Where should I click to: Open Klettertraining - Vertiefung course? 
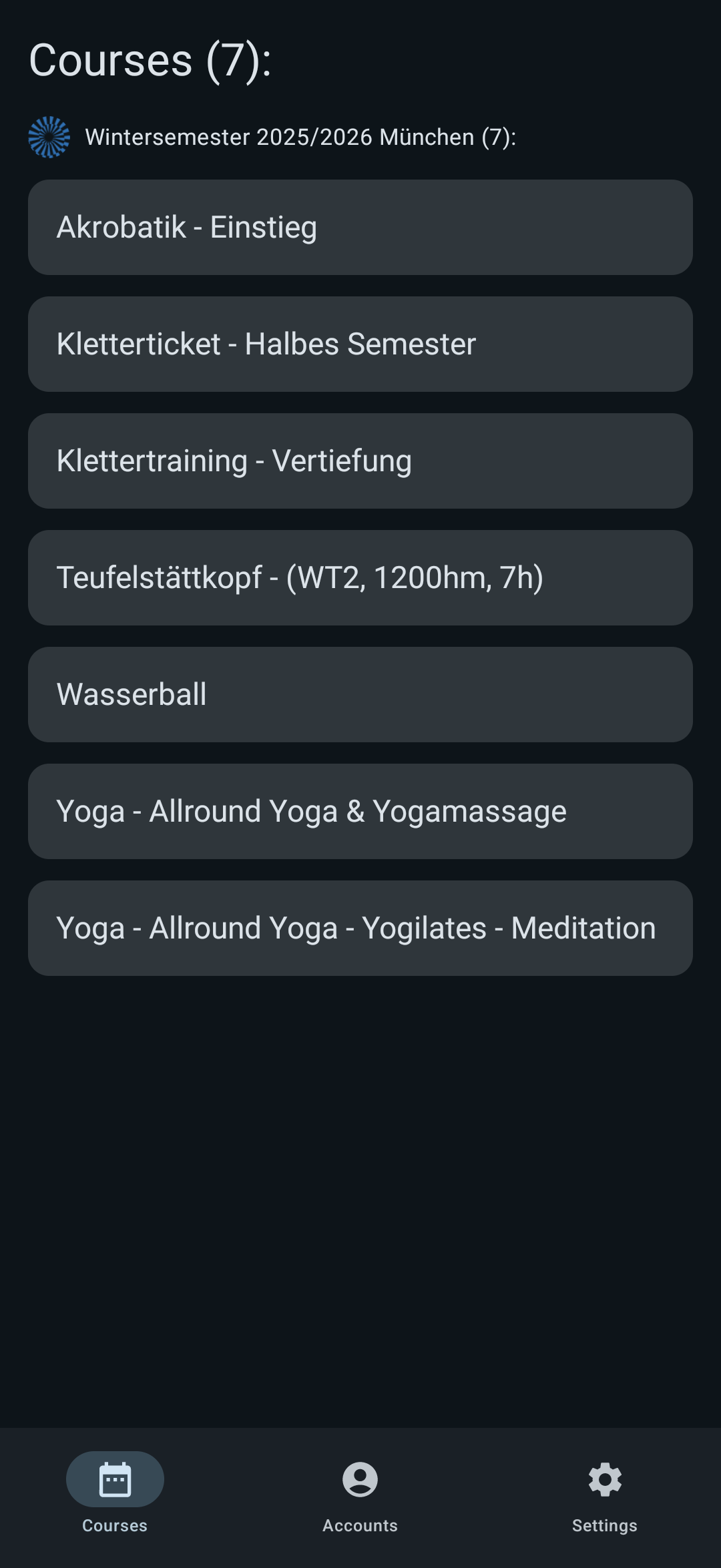coord(360,461)
